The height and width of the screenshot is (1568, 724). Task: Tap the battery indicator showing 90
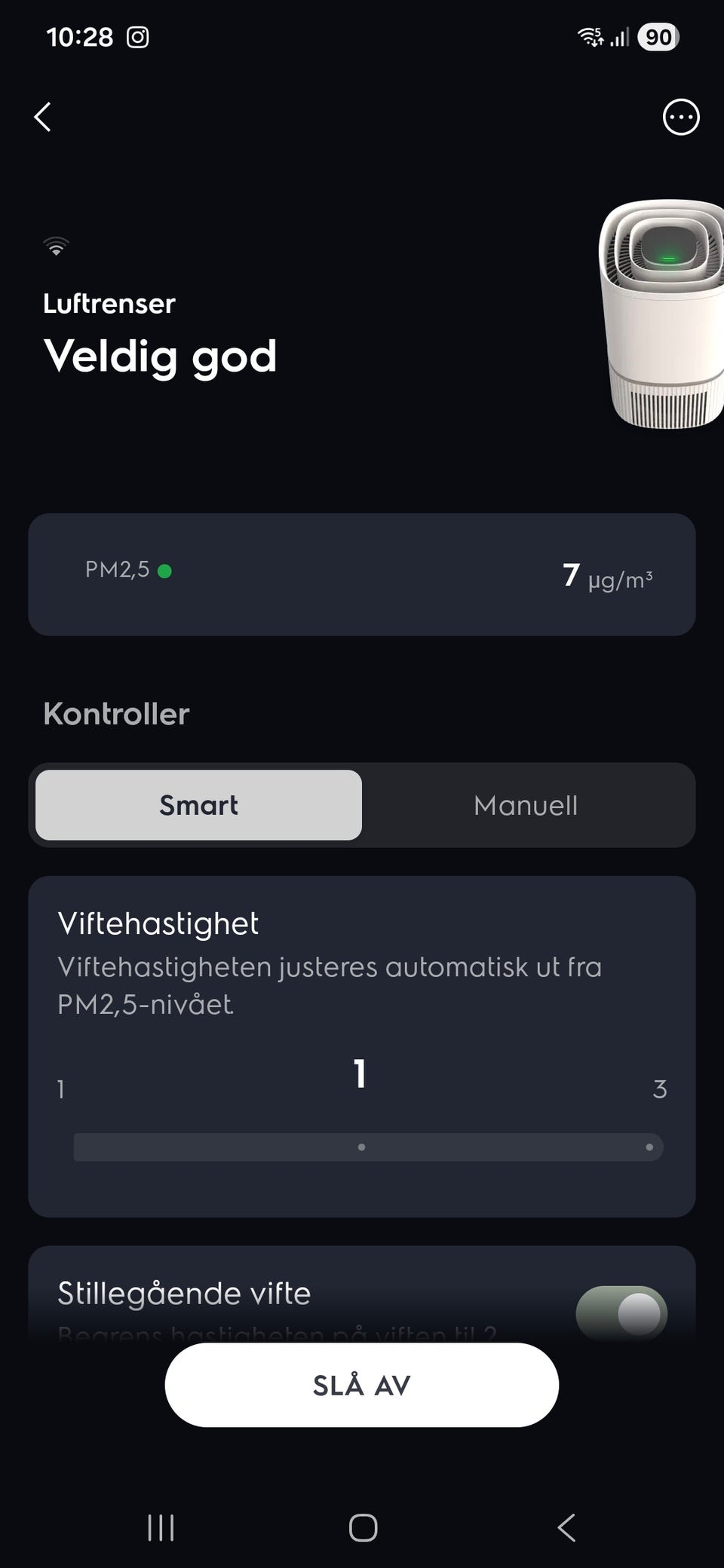(x=658, y=36)
